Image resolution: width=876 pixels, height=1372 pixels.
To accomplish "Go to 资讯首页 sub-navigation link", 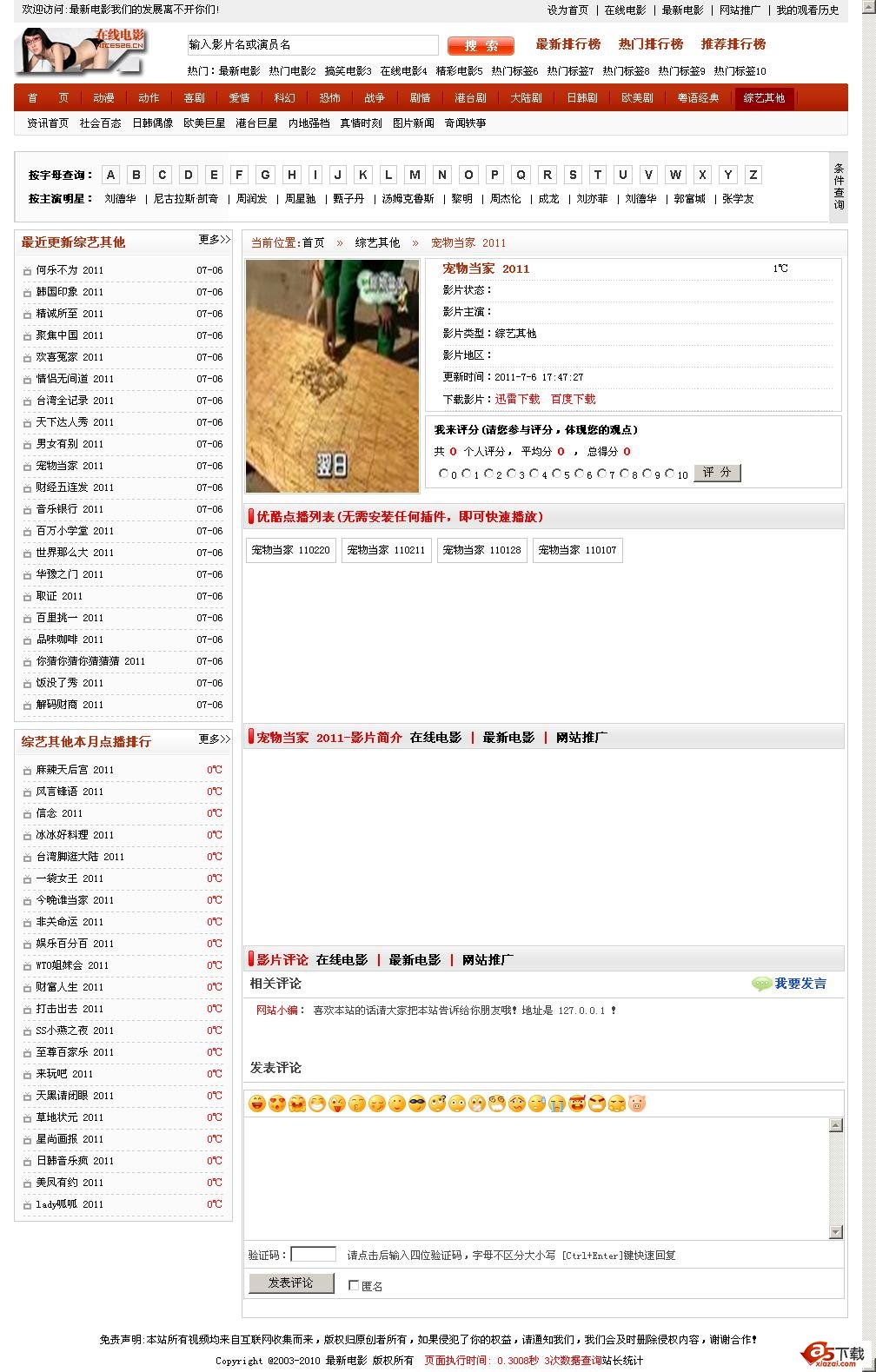I will point(48,123).
